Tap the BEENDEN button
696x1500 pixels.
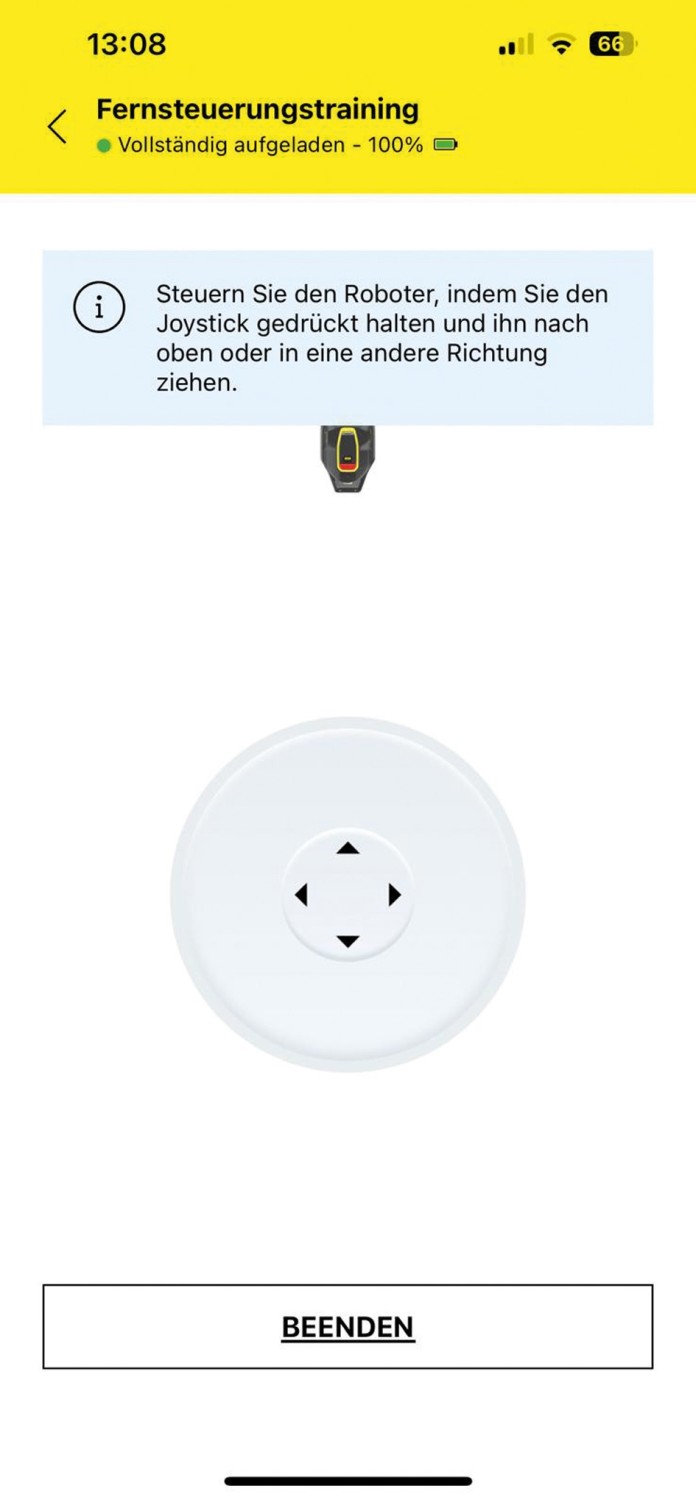pos(347,1326)
